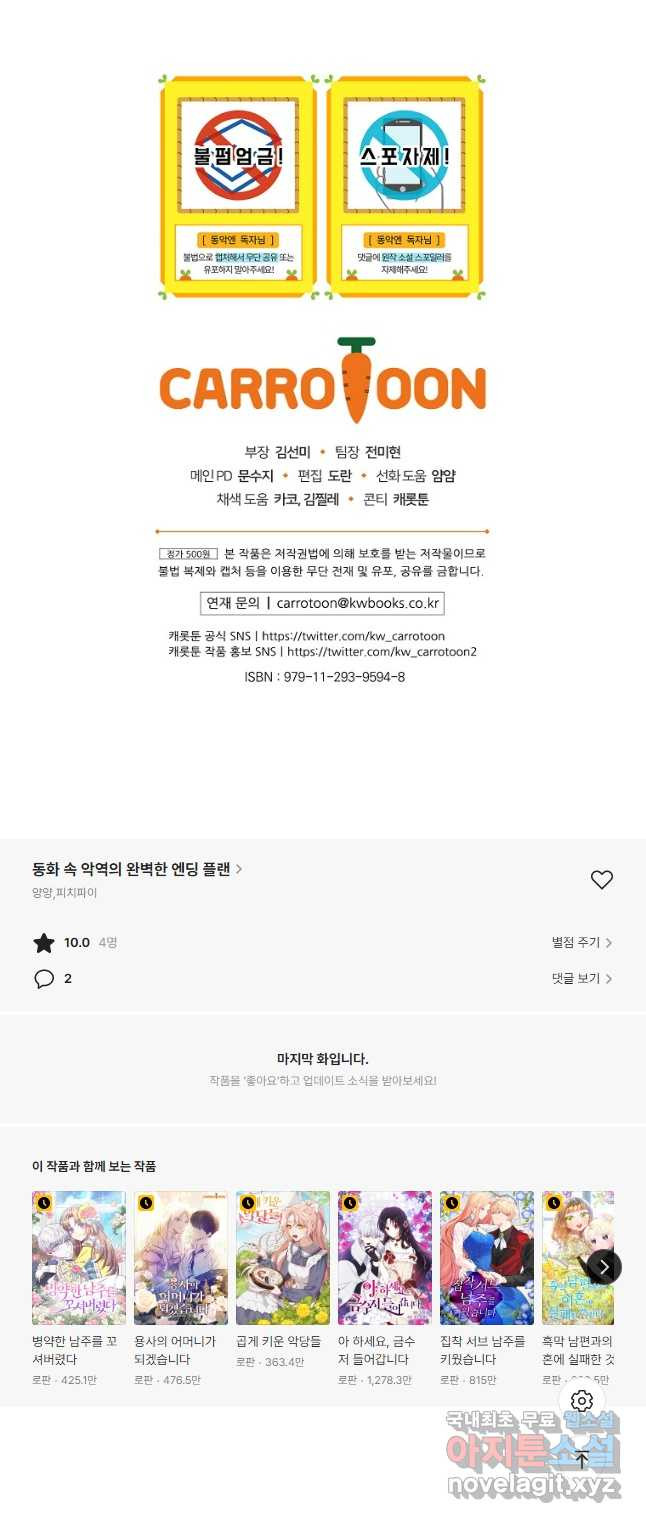Jump back to top of page
The height and width of the screenshot is (1523, 646).
pos(582,1460)
